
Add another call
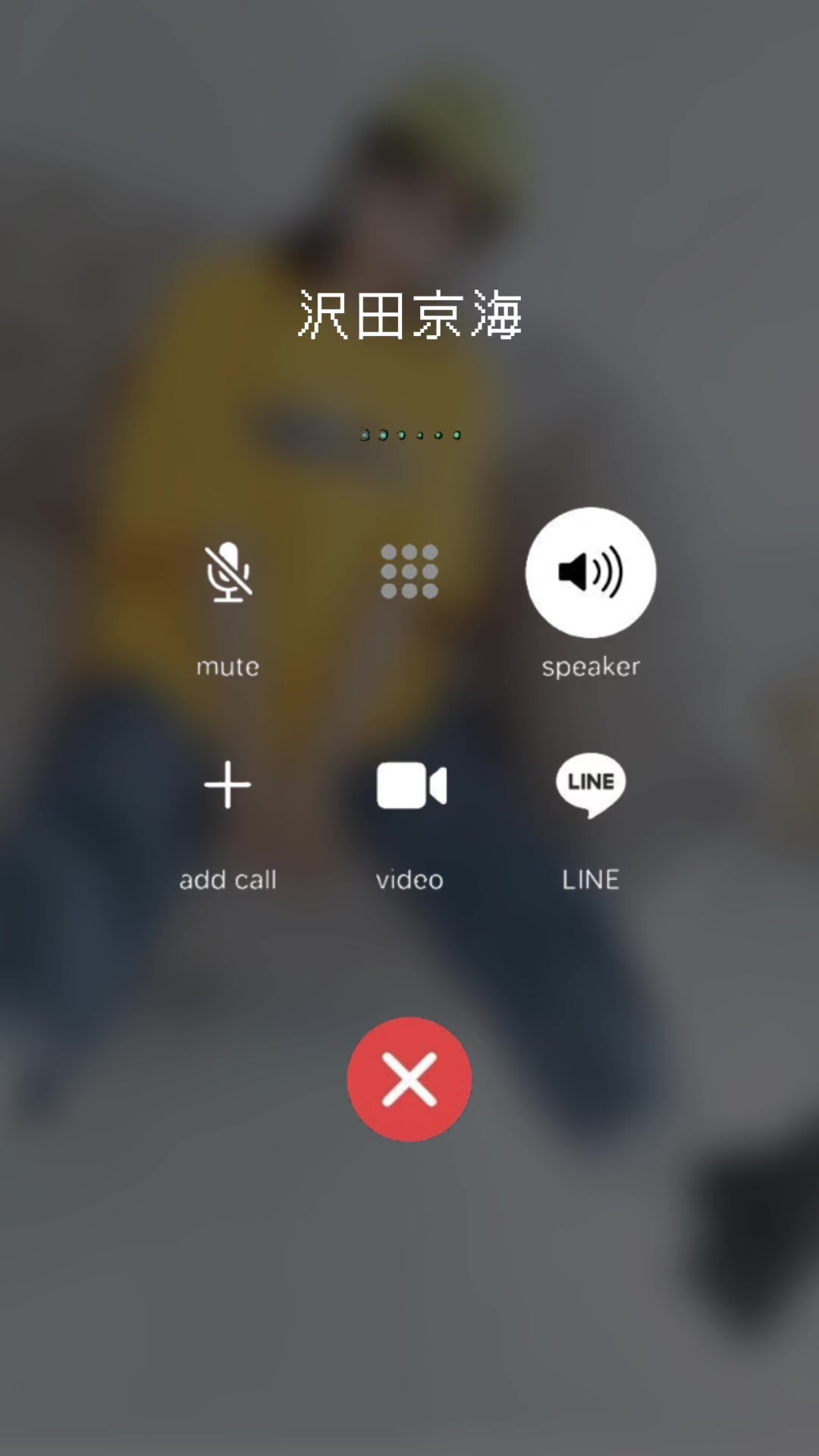227,786
